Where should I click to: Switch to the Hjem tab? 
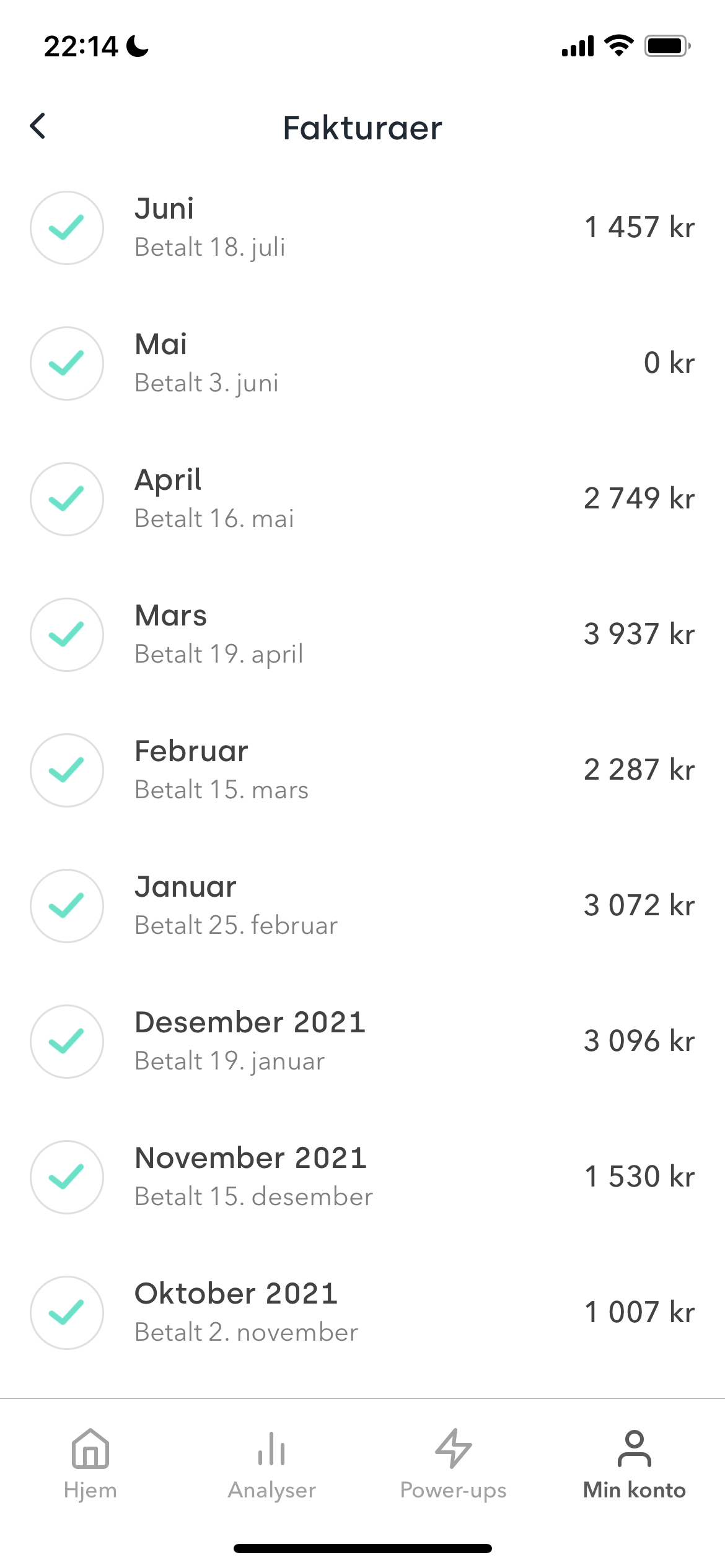coord(90,1464)
